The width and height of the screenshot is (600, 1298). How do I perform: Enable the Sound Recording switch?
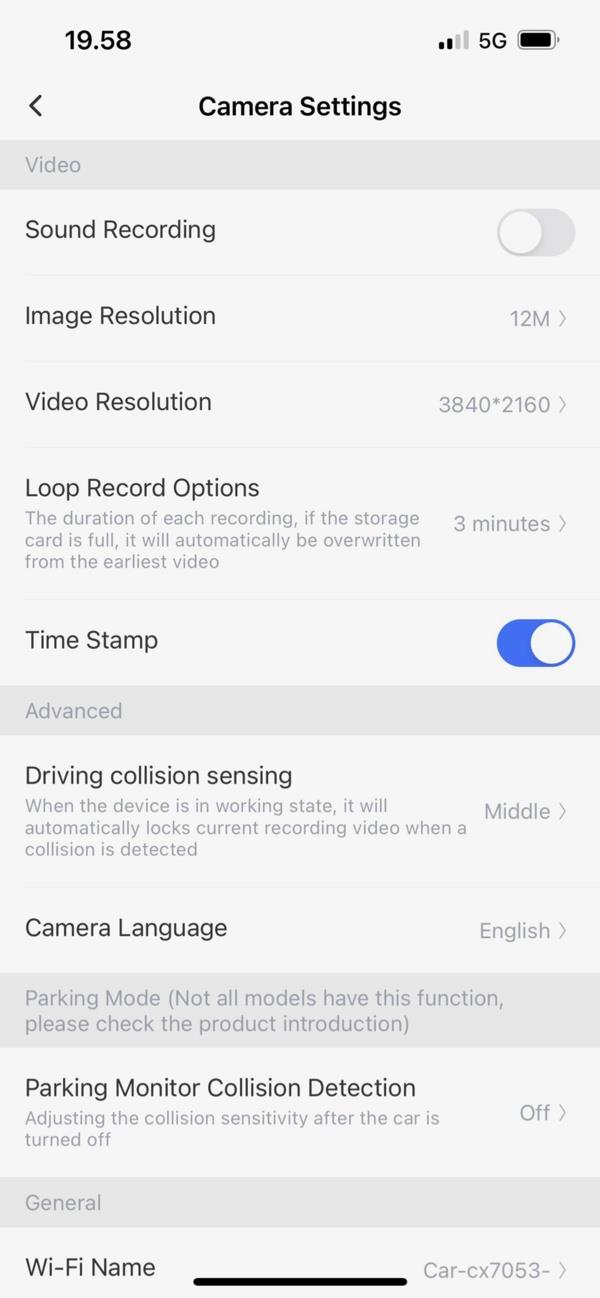point(535,232)
